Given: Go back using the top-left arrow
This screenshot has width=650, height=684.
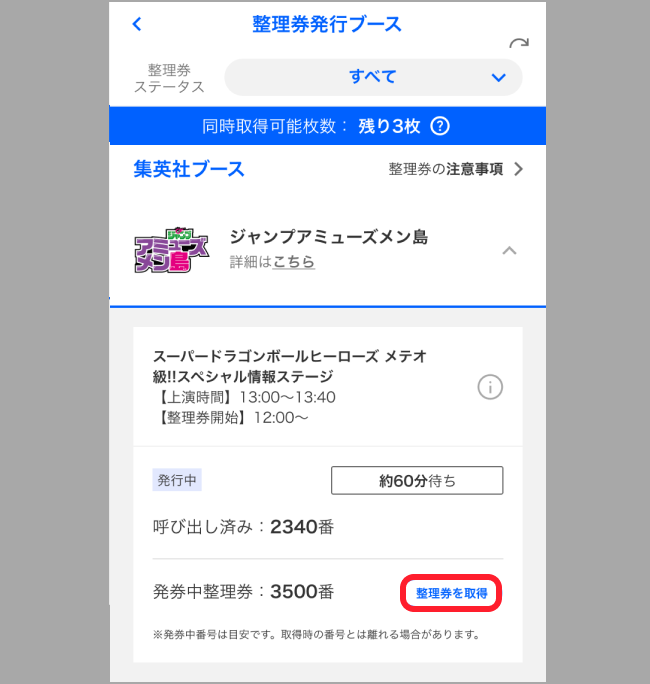Looking at the screenshot, I should tap(138, 24).
